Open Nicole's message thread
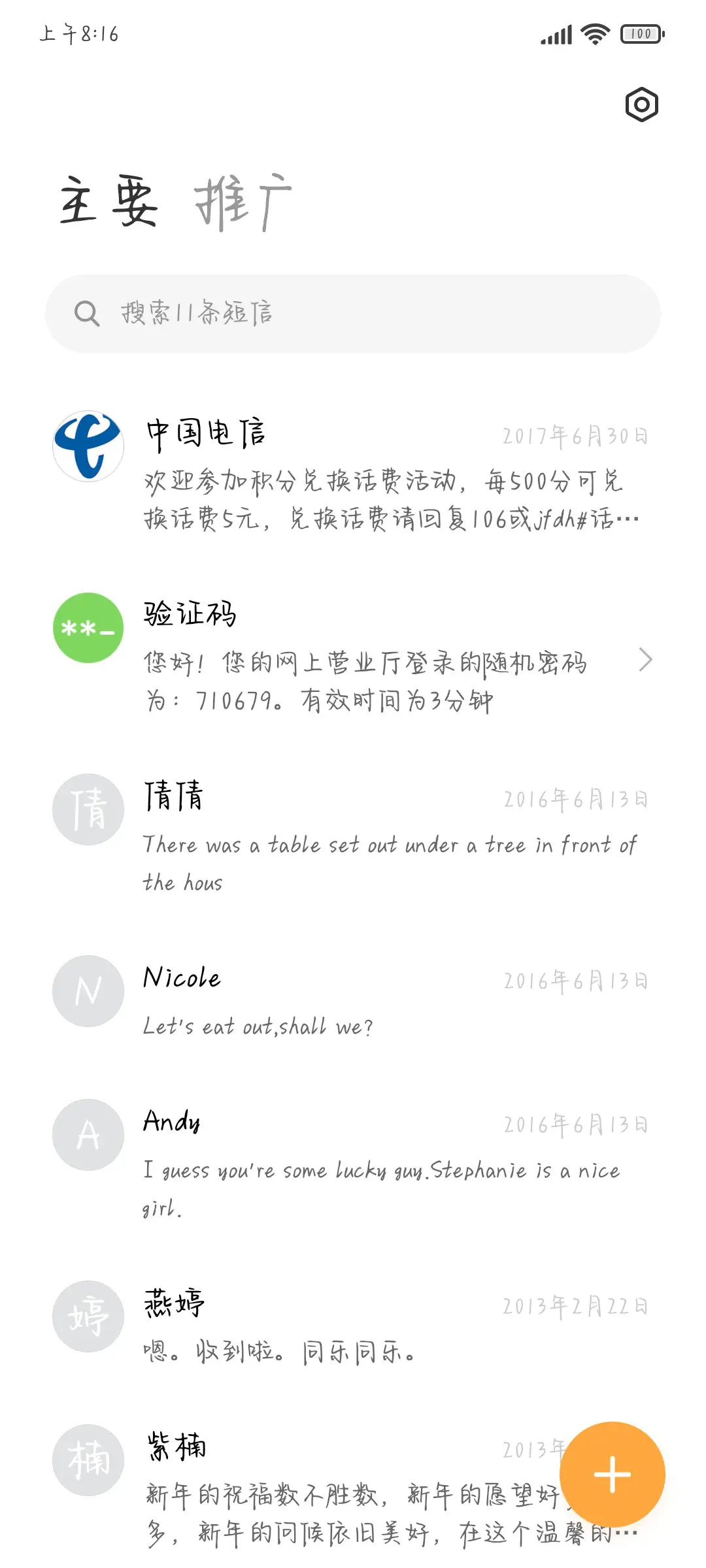The height and width of the screenshot is (1568, 706). pos(360,1000)
